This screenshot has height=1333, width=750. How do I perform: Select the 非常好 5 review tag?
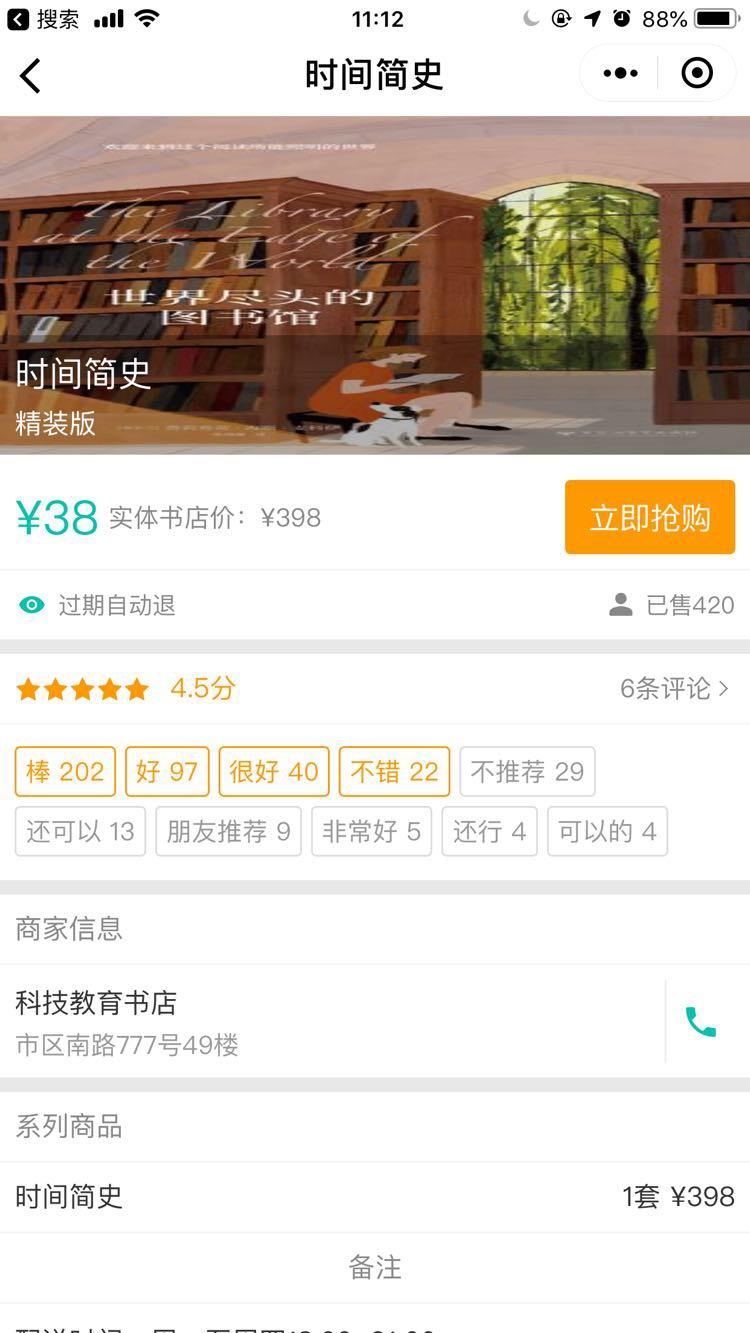click(x=371, y=832)
